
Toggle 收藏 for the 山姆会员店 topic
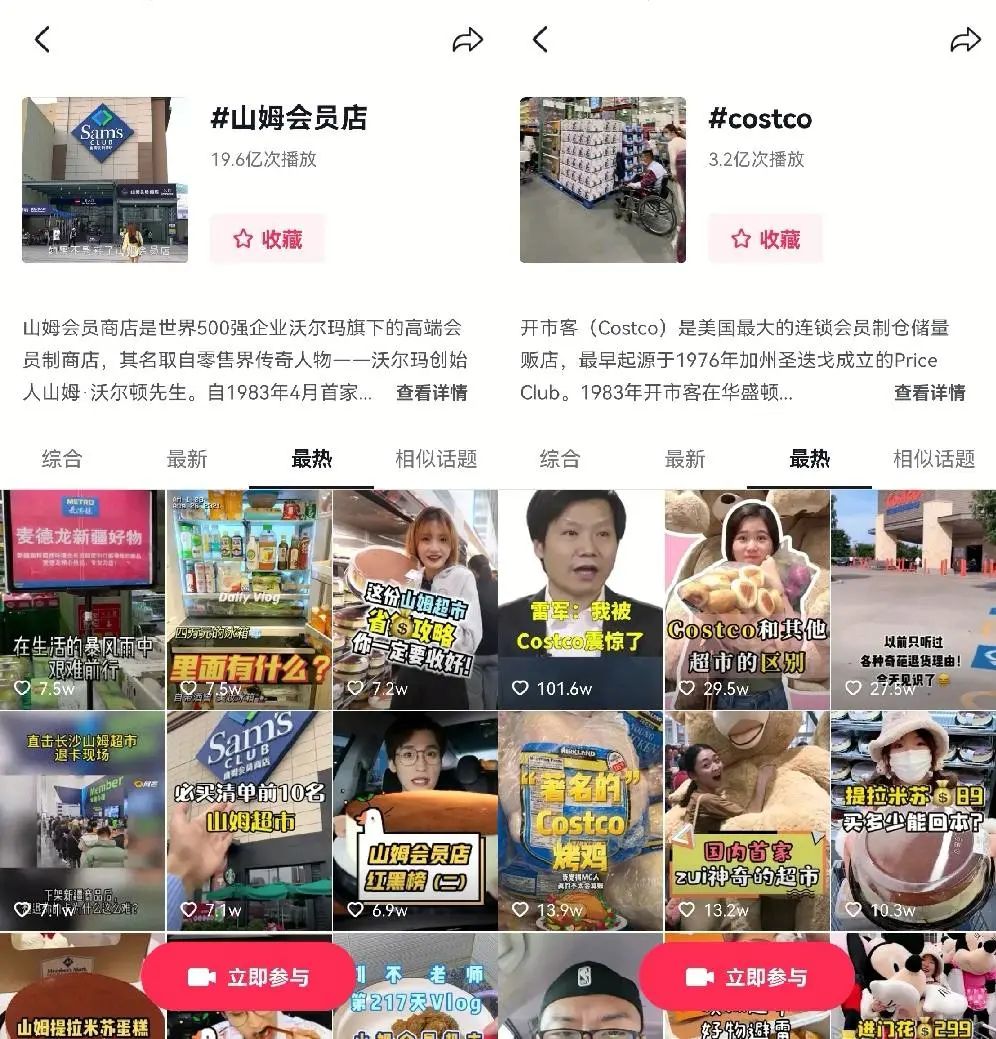[x=267, y=239]
